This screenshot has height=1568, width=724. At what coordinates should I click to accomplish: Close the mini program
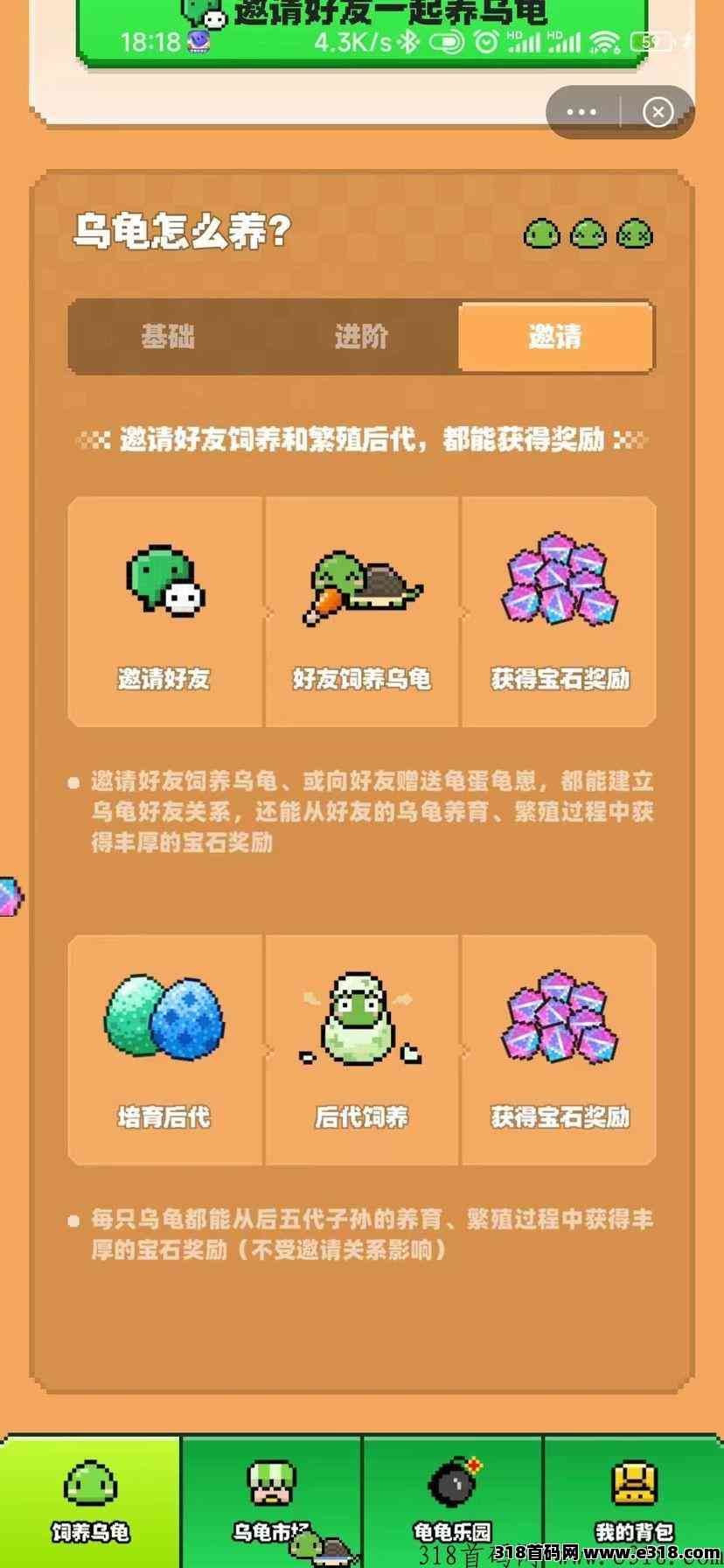pyautogui.click(x=658, y=112)
